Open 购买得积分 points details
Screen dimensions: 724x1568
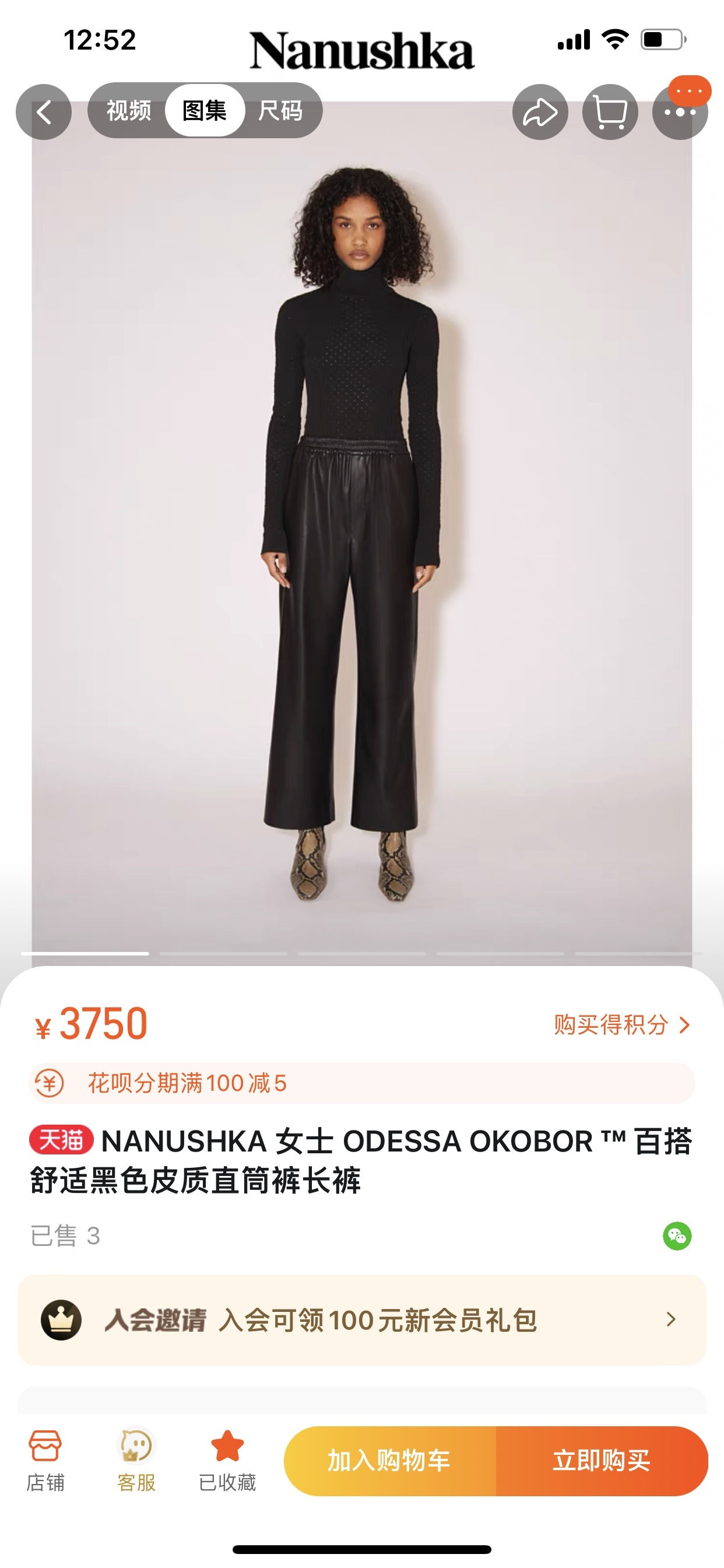(621, 1025)
